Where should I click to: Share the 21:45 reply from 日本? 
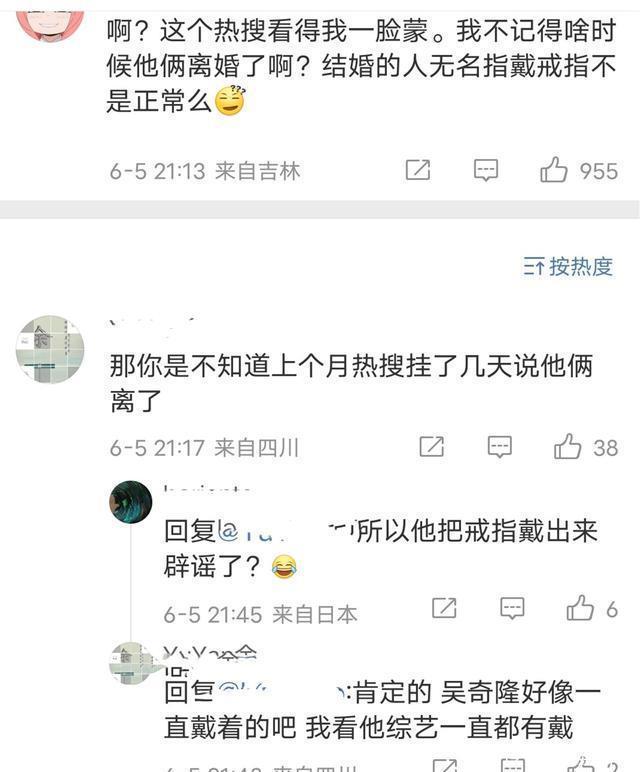[x=444, y=608]
